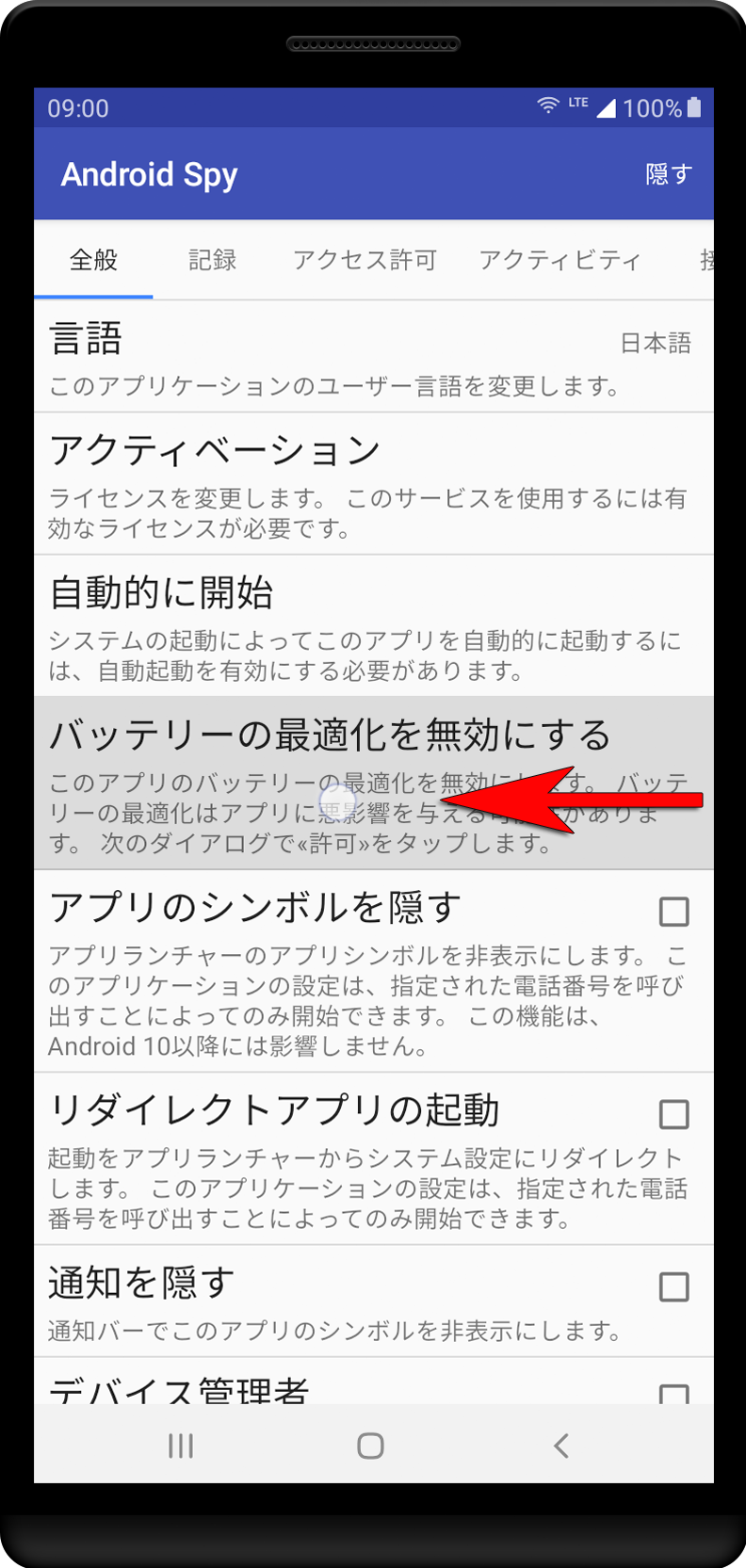Select the アクティビティ tab
This screenshot has height=1568, width=746.
[x=559, y=260]
